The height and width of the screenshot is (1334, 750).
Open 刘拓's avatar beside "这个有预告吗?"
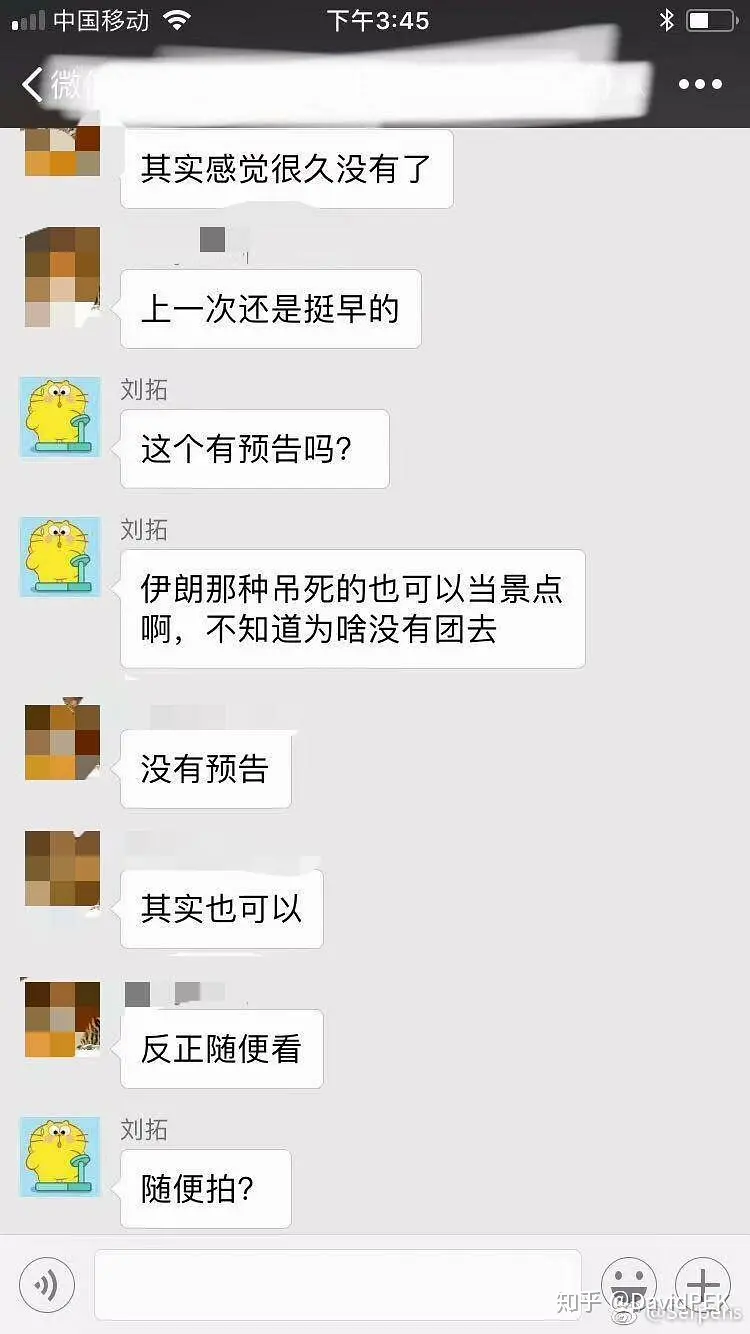61,417
